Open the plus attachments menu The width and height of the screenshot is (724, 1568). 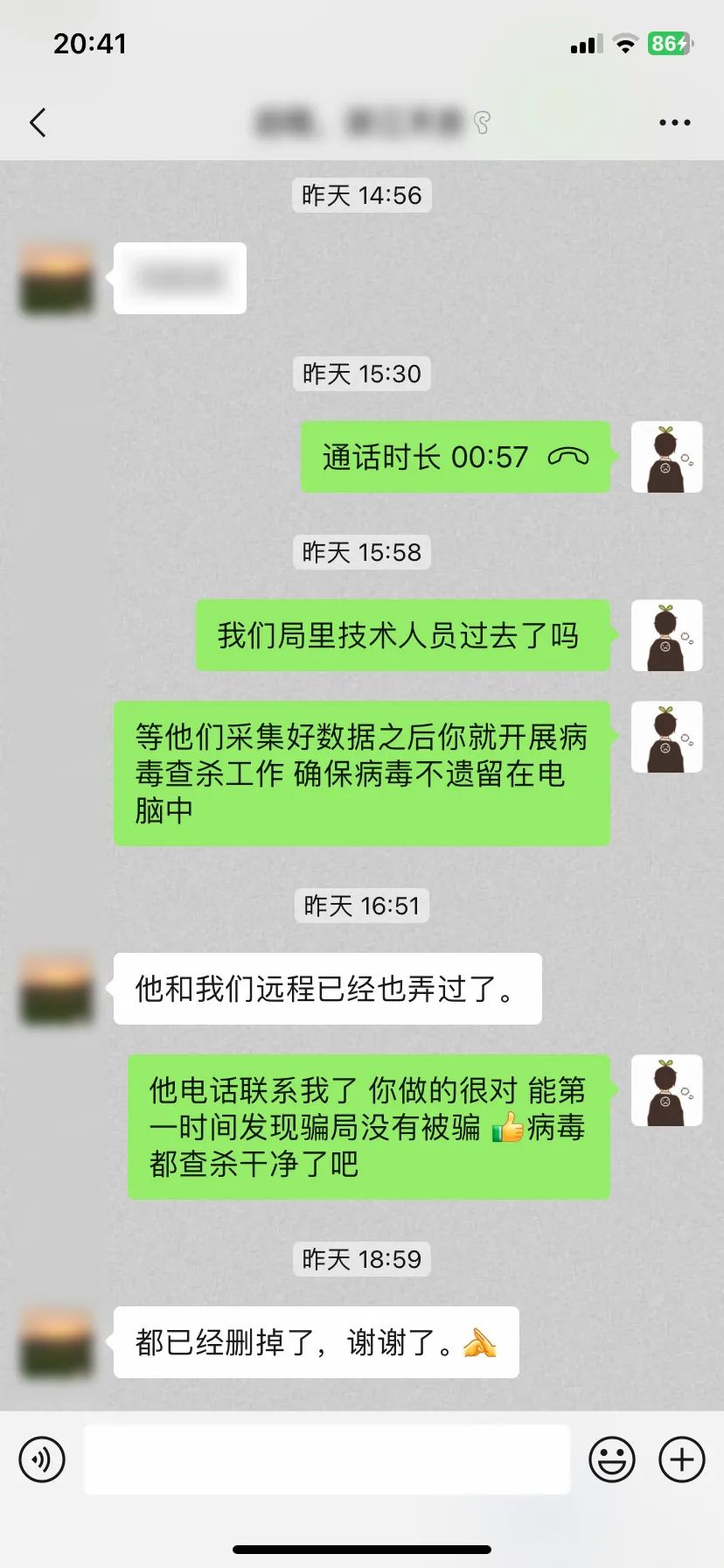681,1459
